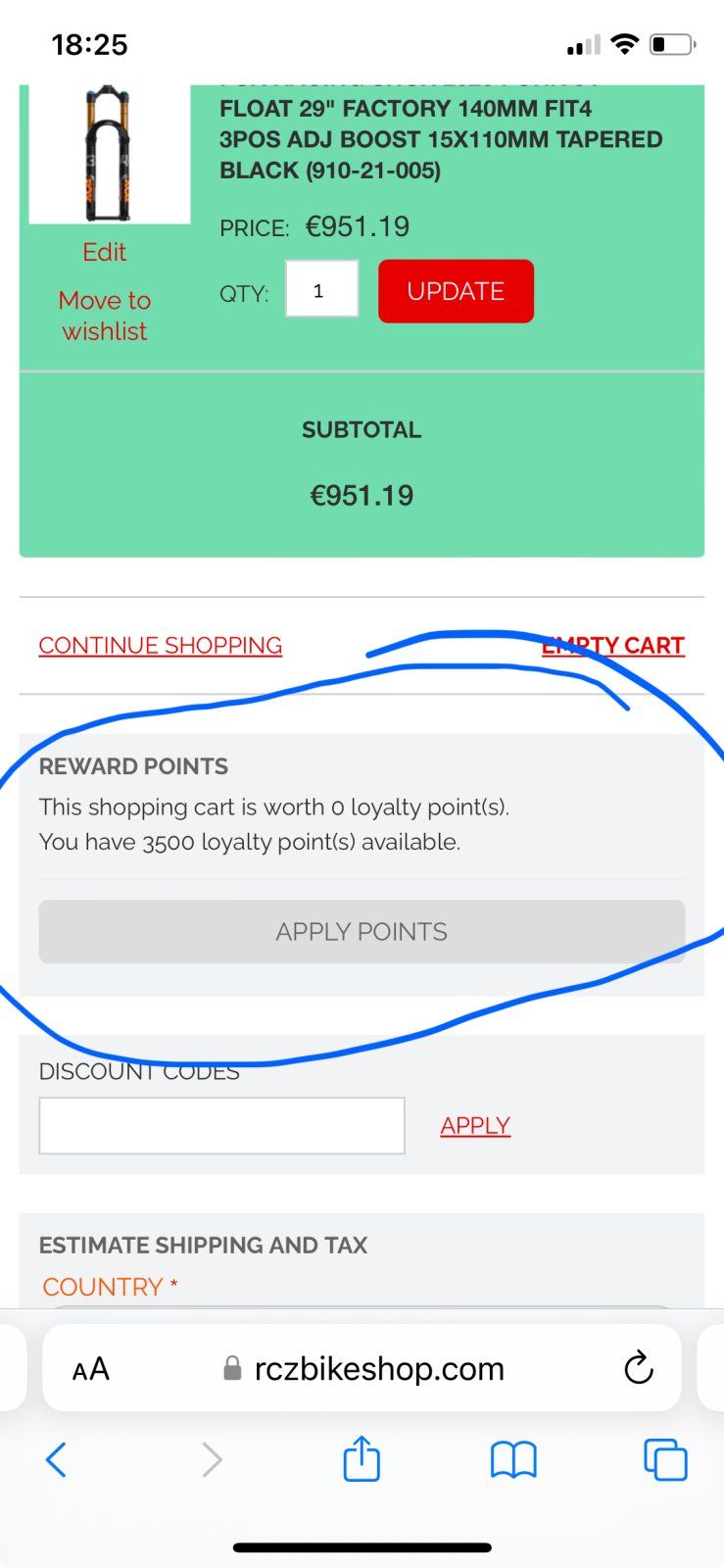Update the cart quantity
Viewport: 724px width, 1568px height.
[456, 291]
